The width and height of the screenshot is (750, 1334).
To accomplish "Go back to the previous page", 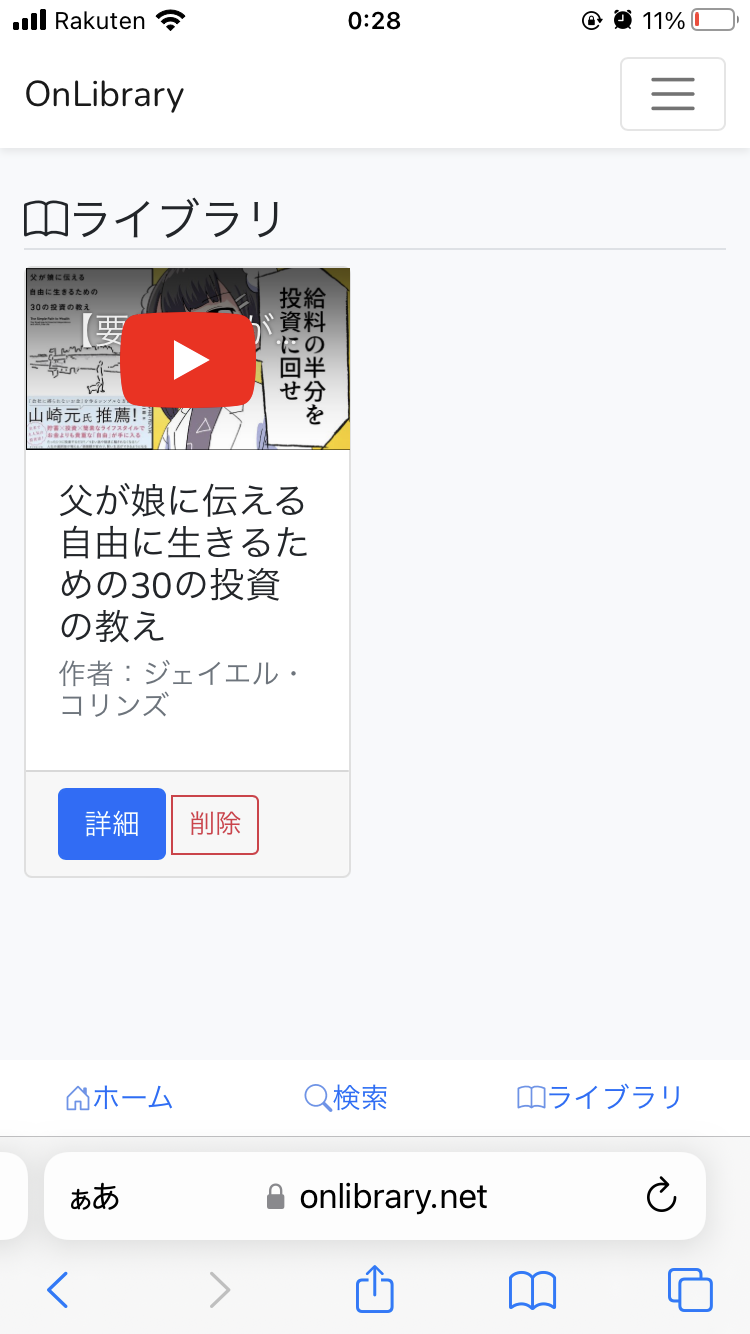I will pos(58,1290).
